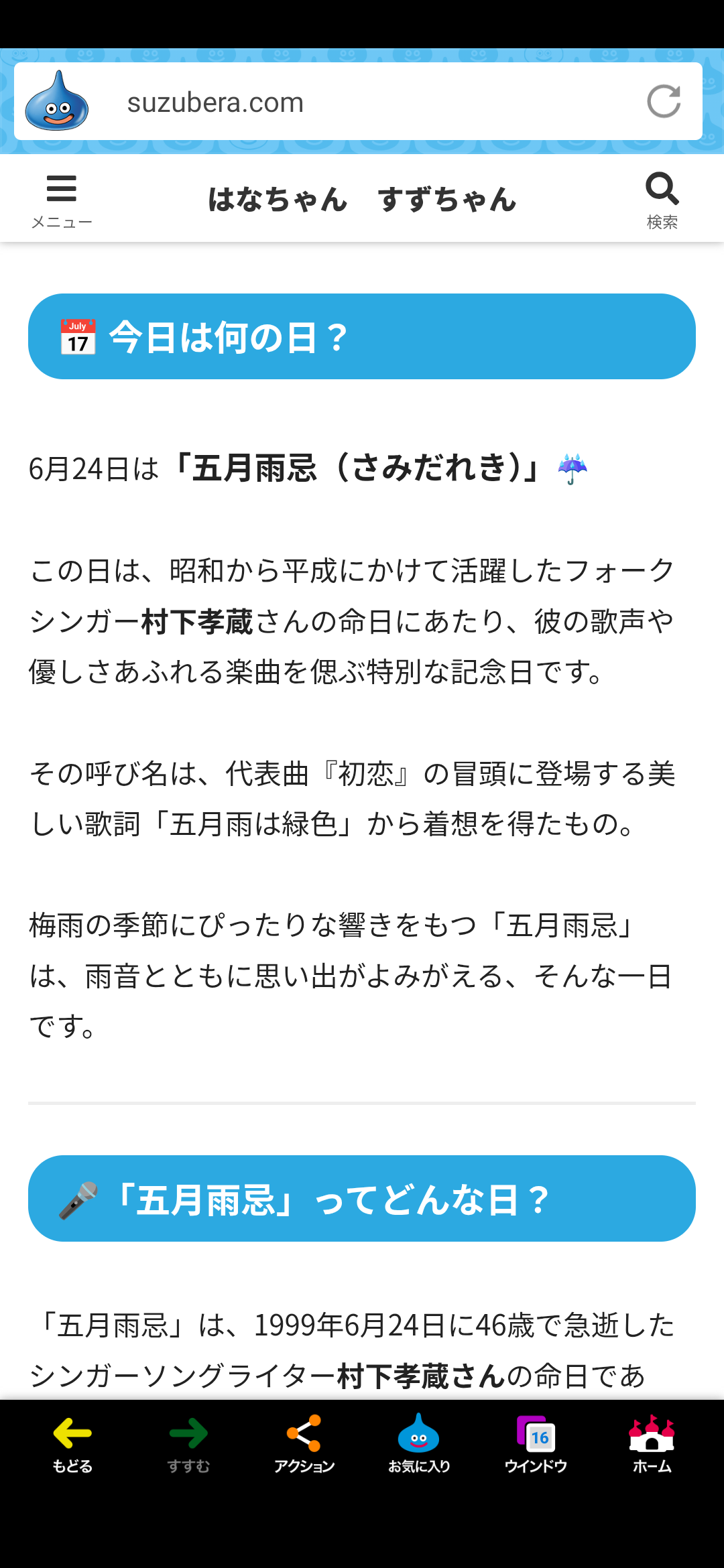Screen dimensions: 724x1568
Task: Go to the ホーム page
Action: point(652,1444)
